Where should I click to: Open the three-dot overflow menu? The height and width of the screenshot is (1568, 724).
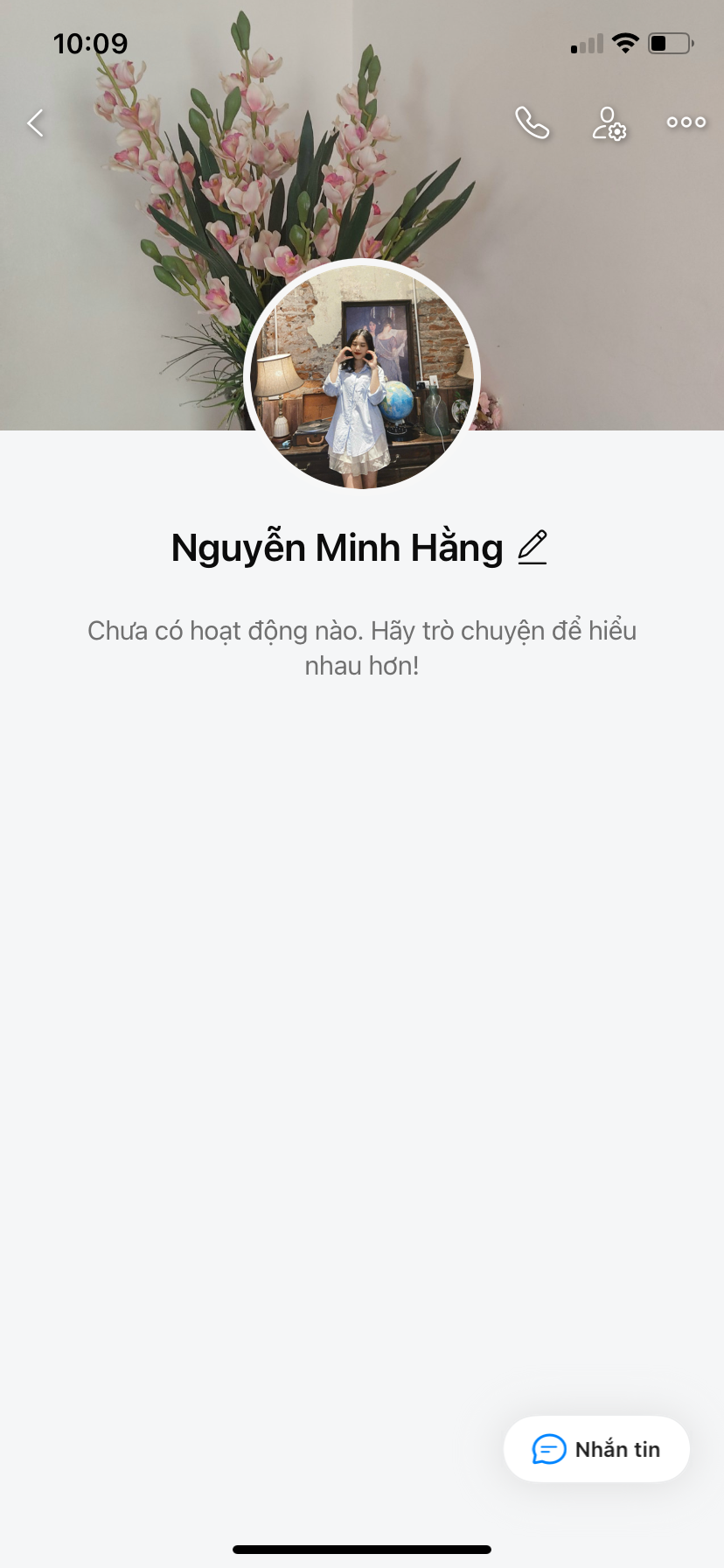686,122
